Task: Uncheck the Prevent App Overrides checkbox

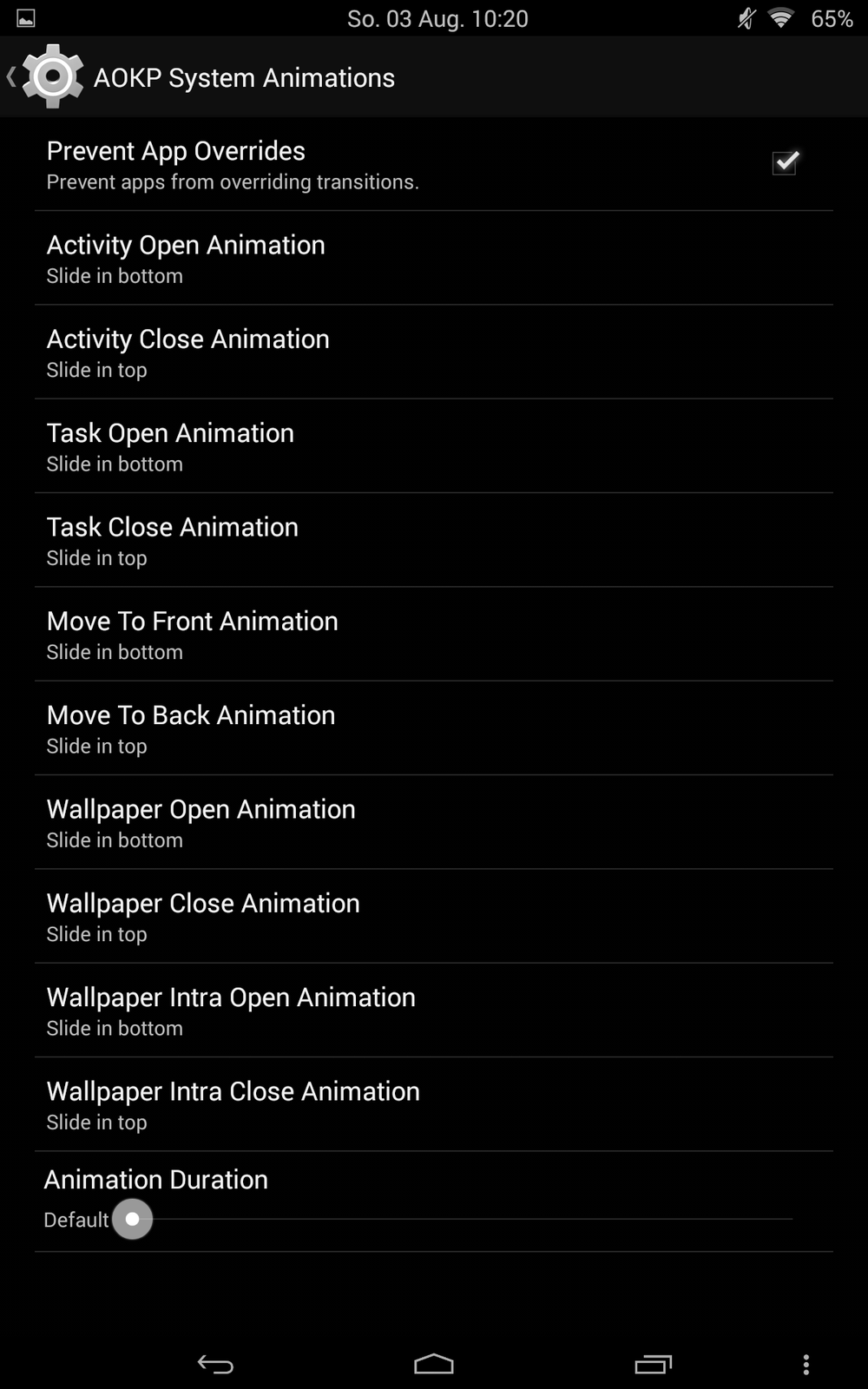Action: pyautogui.click(x=785, y=163)
